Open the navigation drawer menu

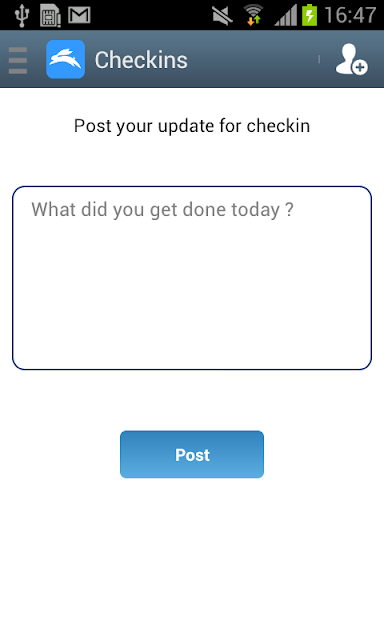click(x=18, y=60)
